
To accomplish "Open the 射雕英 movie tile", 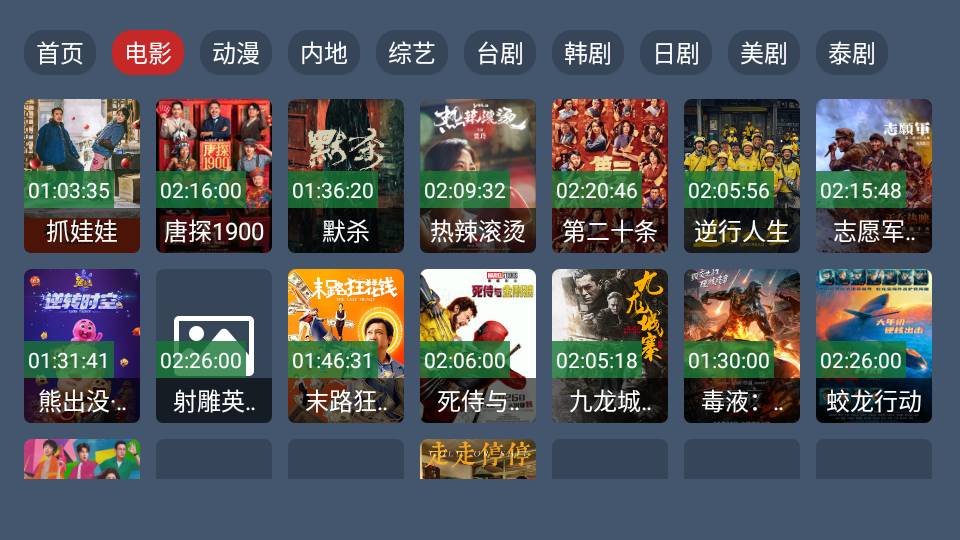I will coord(214,346).
